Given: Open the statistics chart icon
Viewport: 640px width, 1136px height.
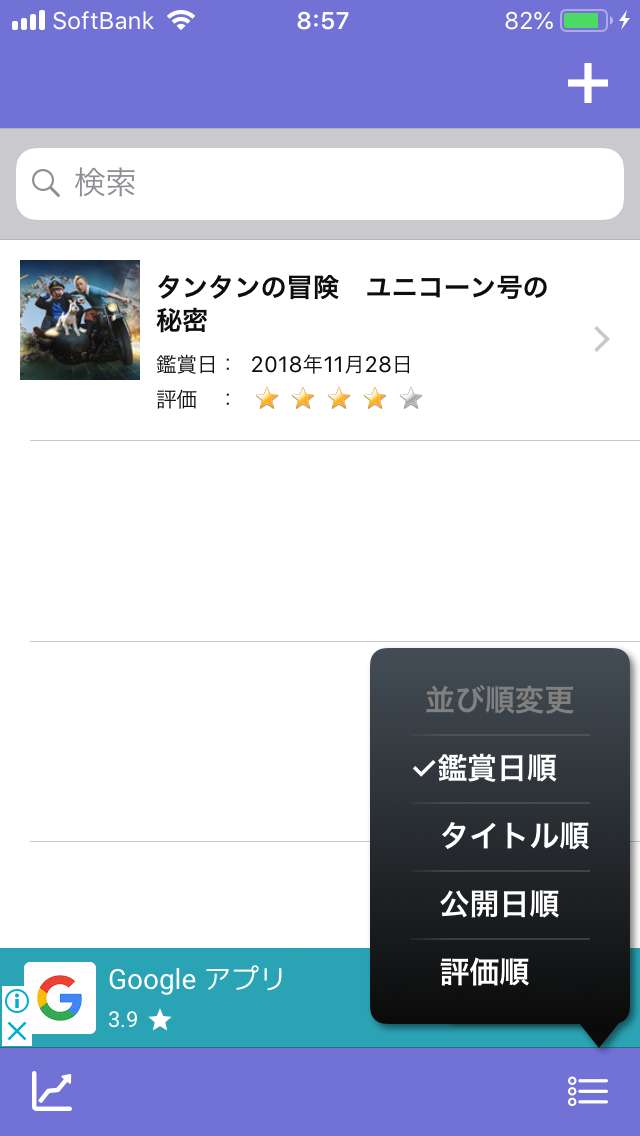Looking at the screenshot, I should pos(51,1090).
